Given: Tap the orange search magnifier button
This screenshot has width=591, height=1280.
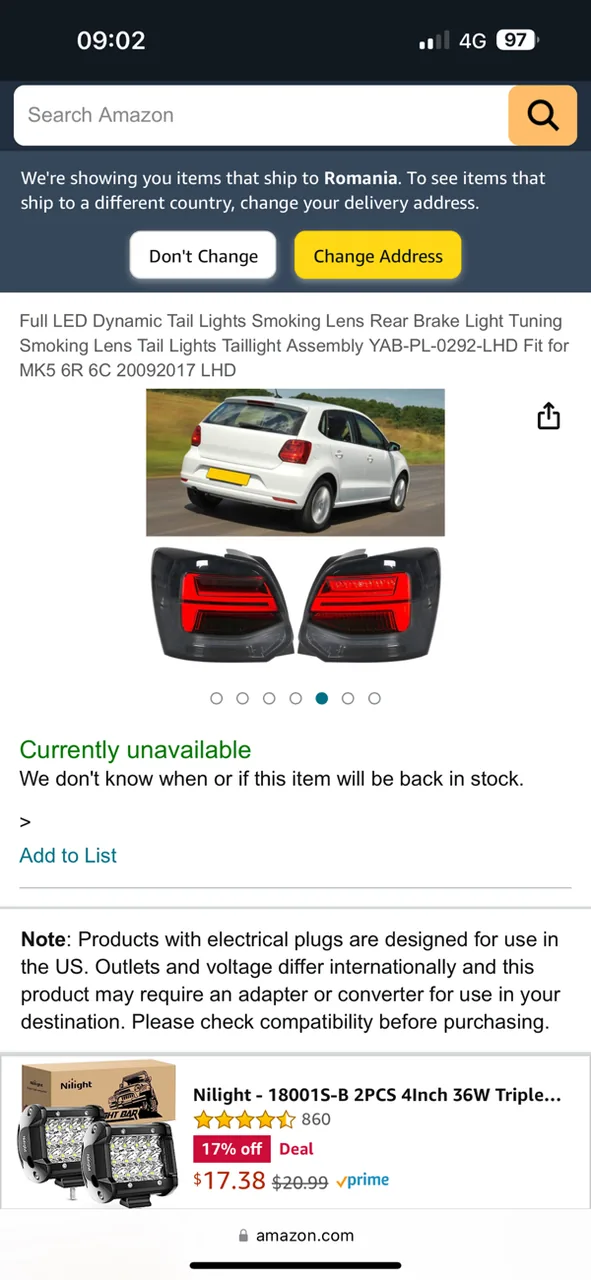Looking at the screenshot, I should [x=542, y=115].
